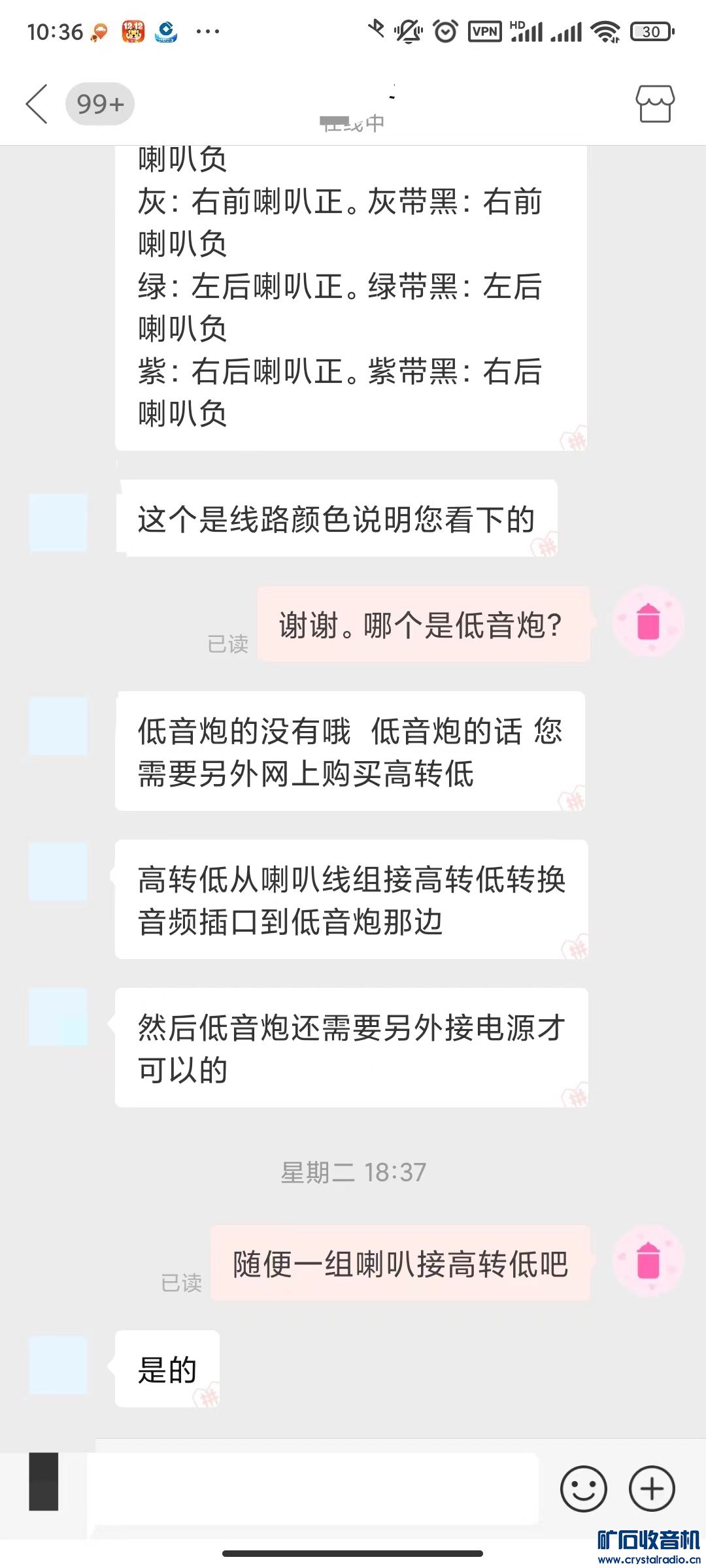
Task: View seller avatar beside "是的" message
Action: (x=58, y=1365)
